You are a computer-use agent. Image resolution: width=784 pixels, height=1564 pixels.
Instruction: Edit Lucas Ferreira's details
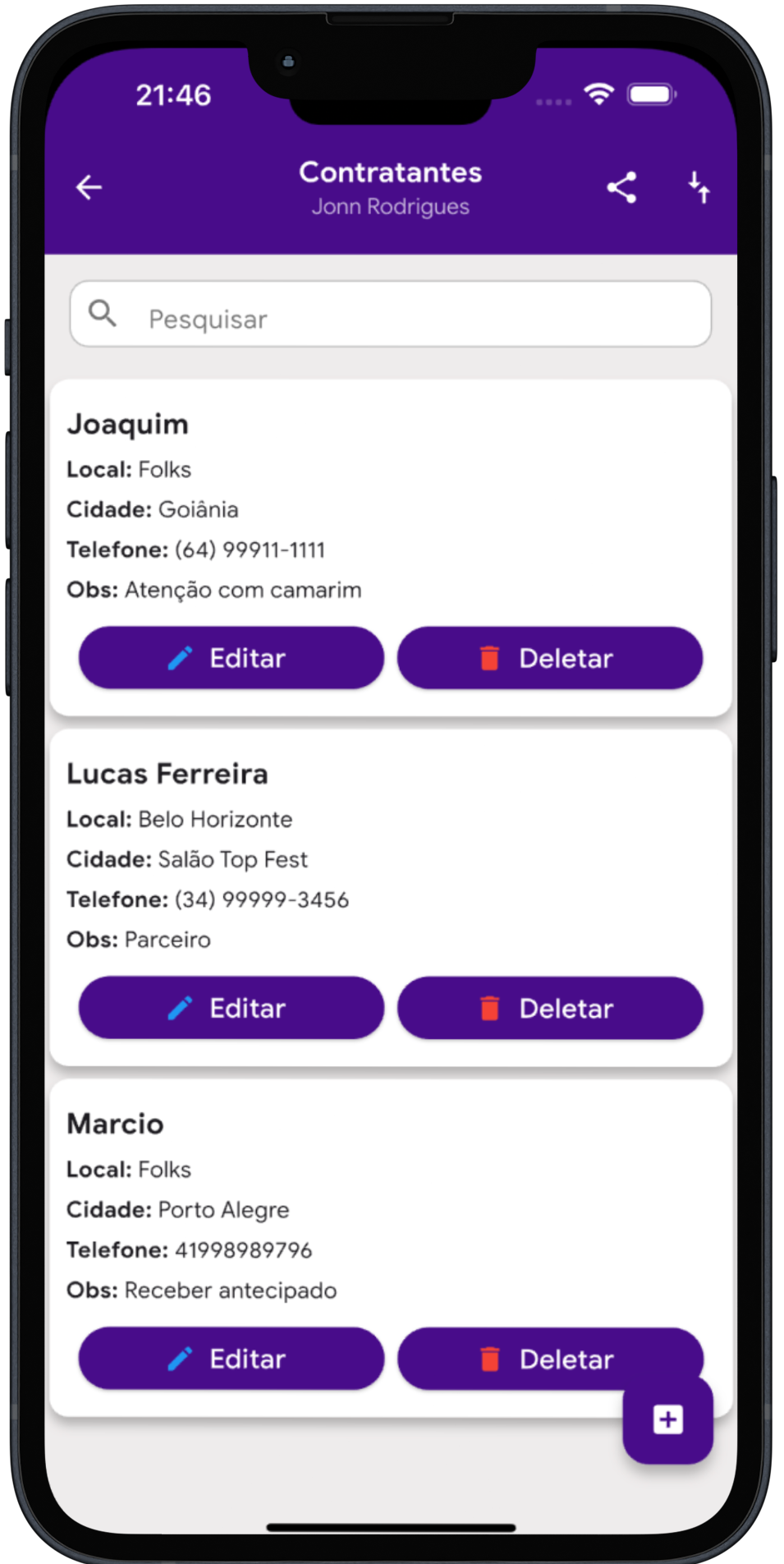[x=231, y=1008]
